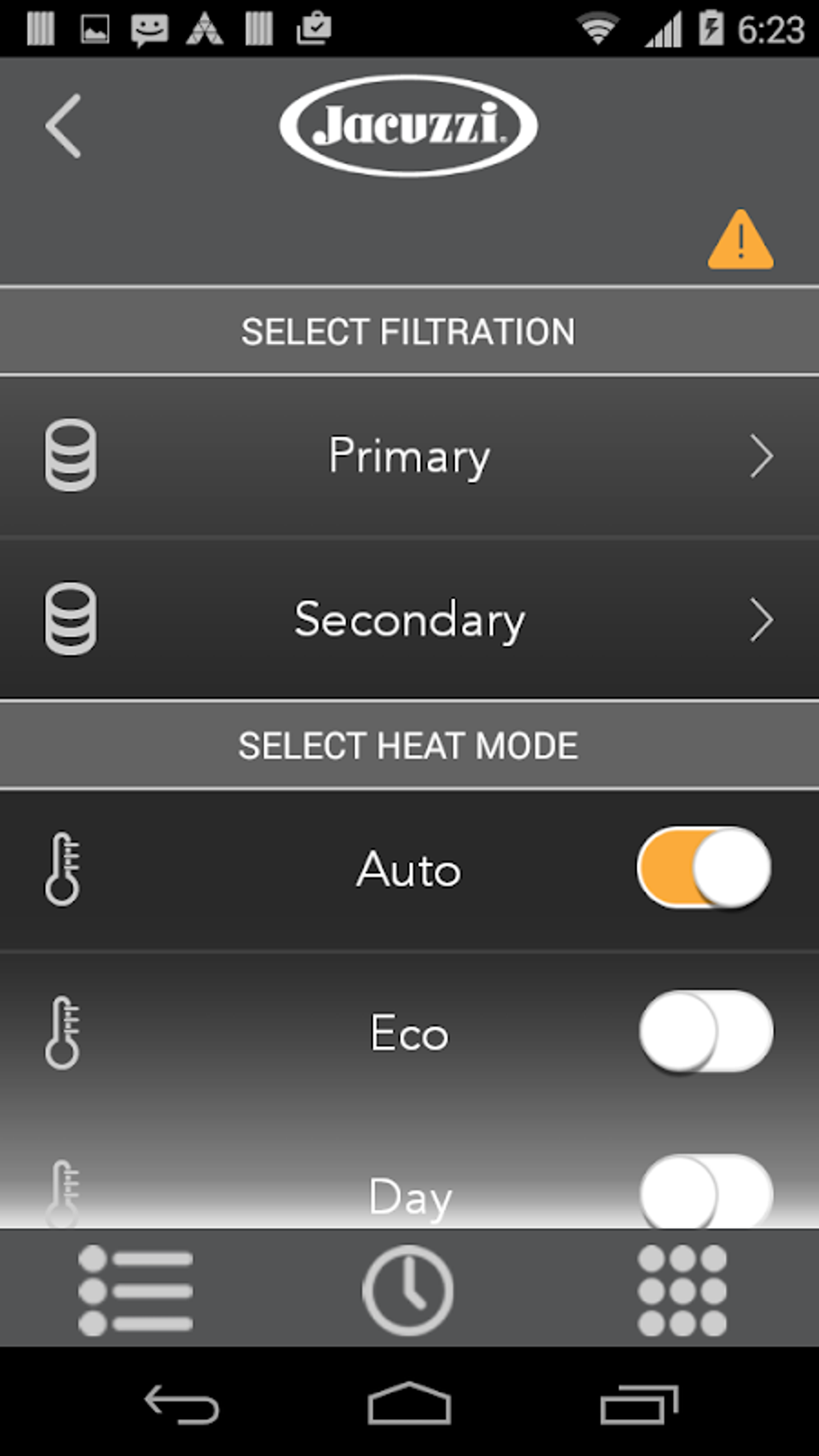Enable Day heat mode
The height and width of the screenshot is (1456, 819).
pos(706,1192)
